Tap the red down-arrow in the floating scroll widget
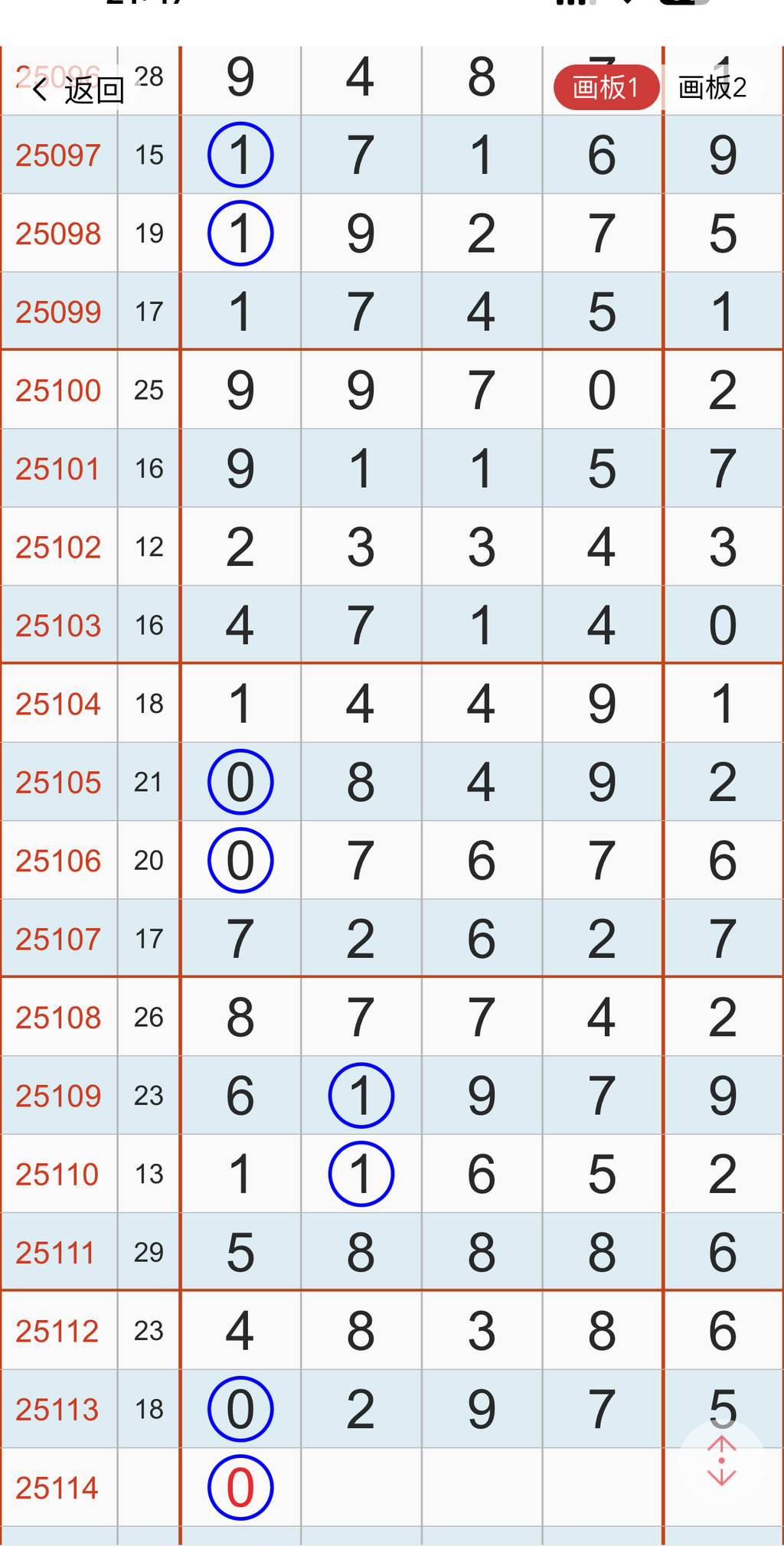 (x=722, y=1478)
